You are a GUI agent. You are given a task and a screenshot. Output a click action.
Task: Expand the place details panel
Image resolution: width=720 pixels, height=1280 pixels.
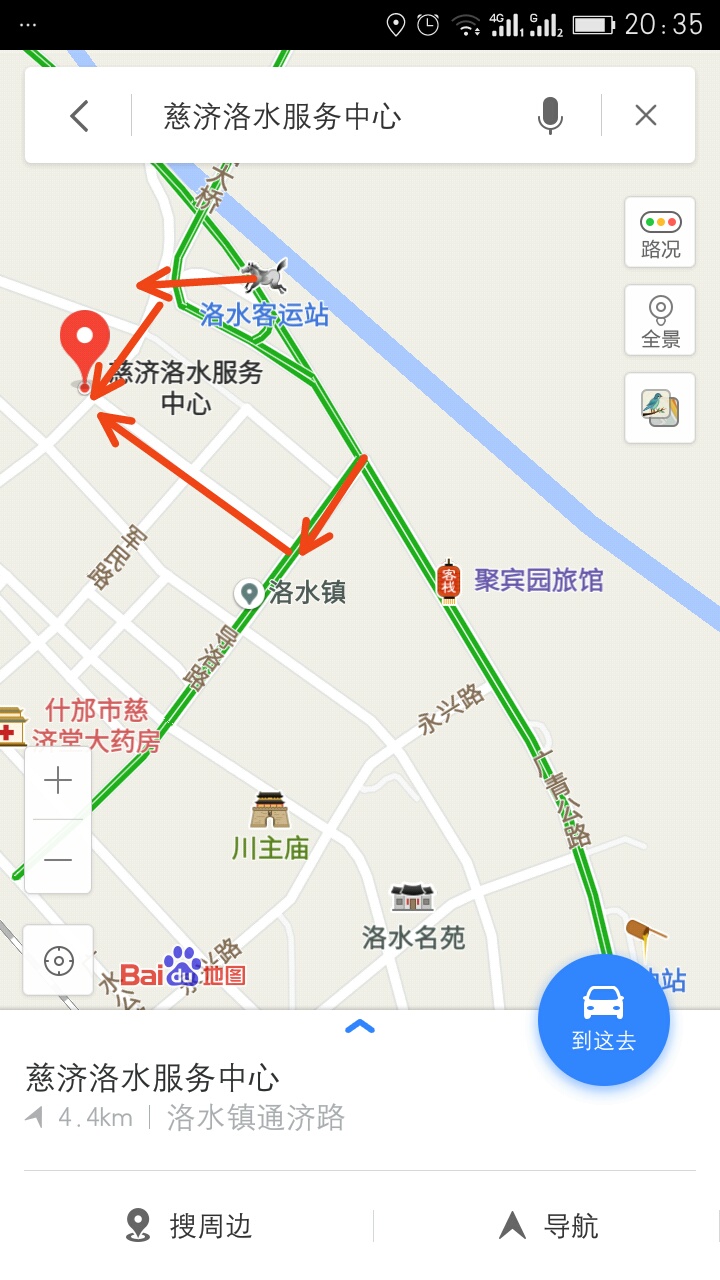(360, 1026)
